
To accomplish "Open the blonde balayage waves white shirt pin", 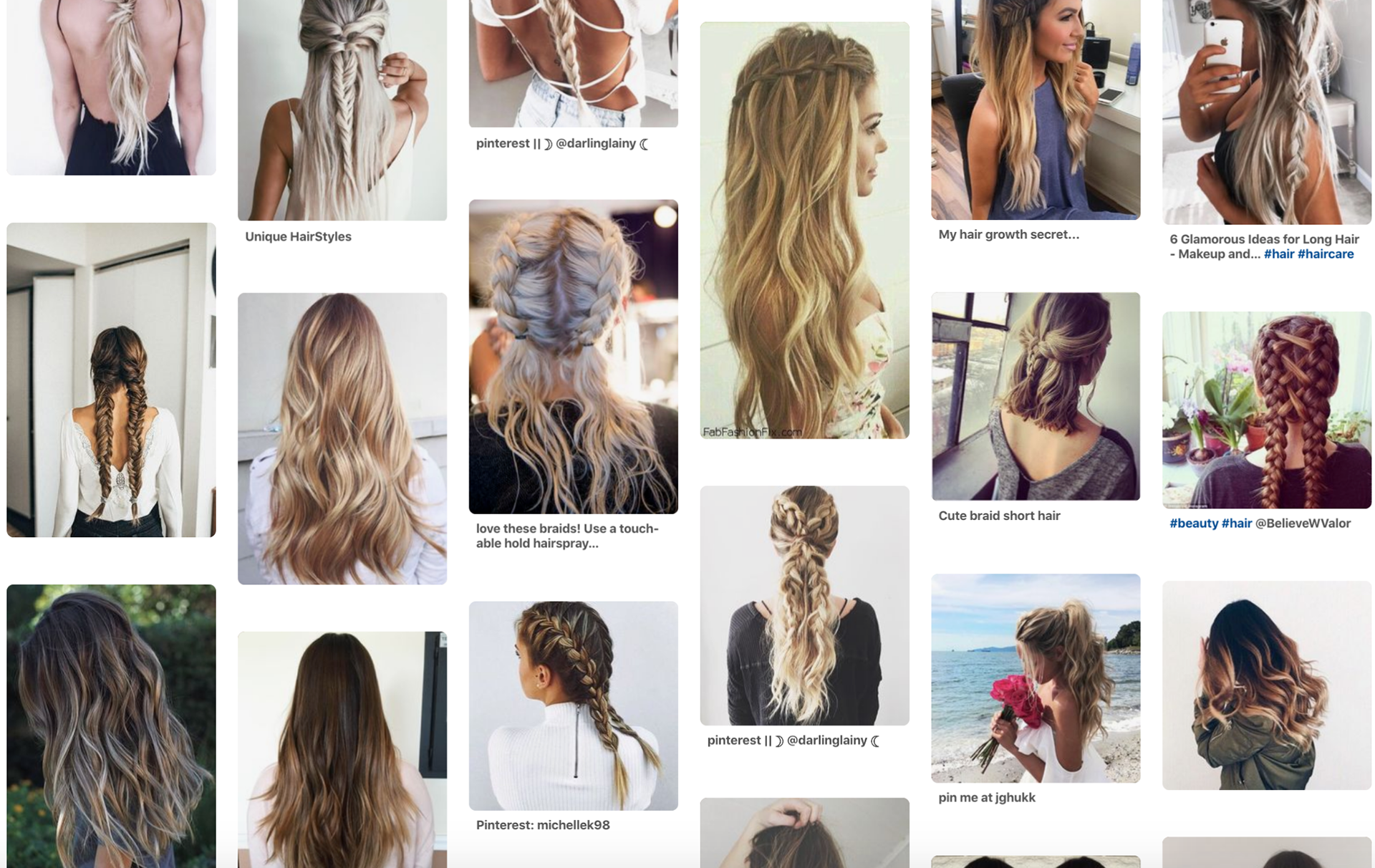I will 342,438.
